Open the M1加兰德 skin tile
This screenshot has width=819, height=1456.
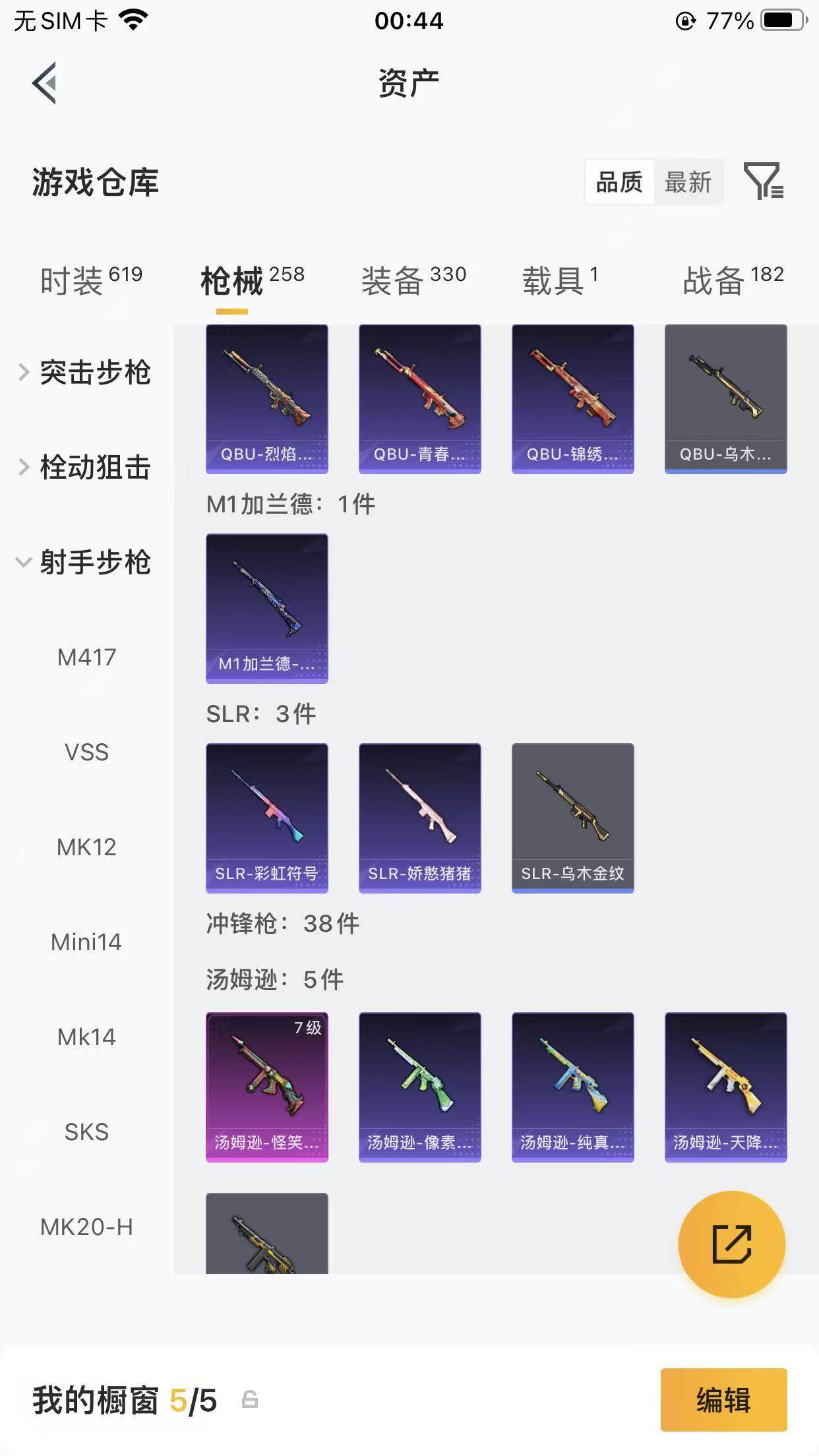pos(267,608)
